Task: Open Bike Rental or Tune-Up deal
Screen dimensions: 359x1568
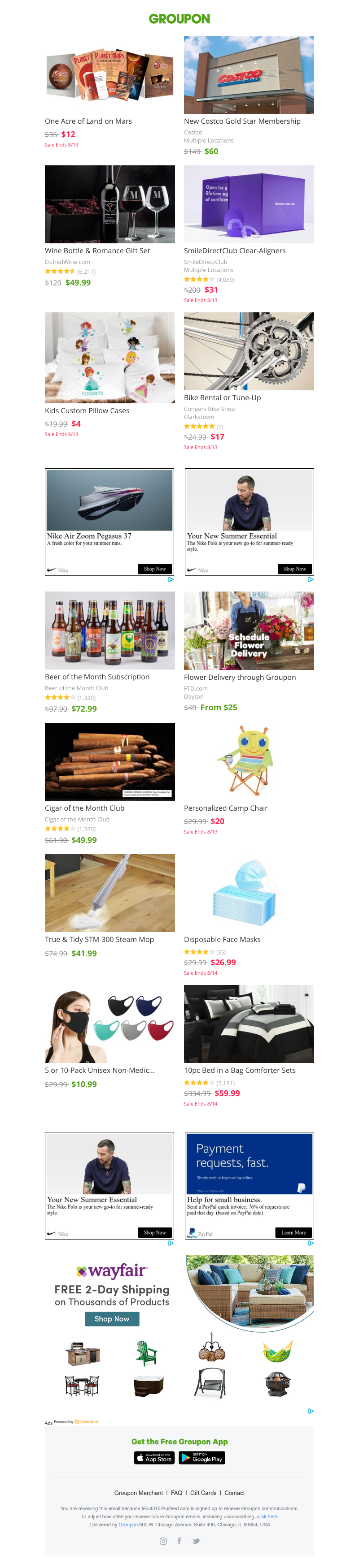Action: [222, 397]
